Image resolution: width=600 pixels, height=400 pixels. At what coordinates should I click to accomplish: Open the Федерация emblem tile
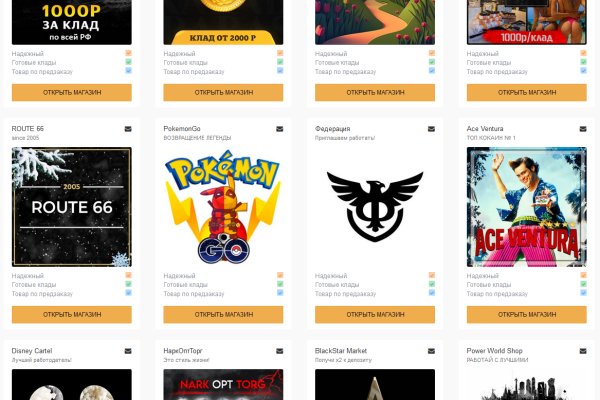click(x=375, y=207)
